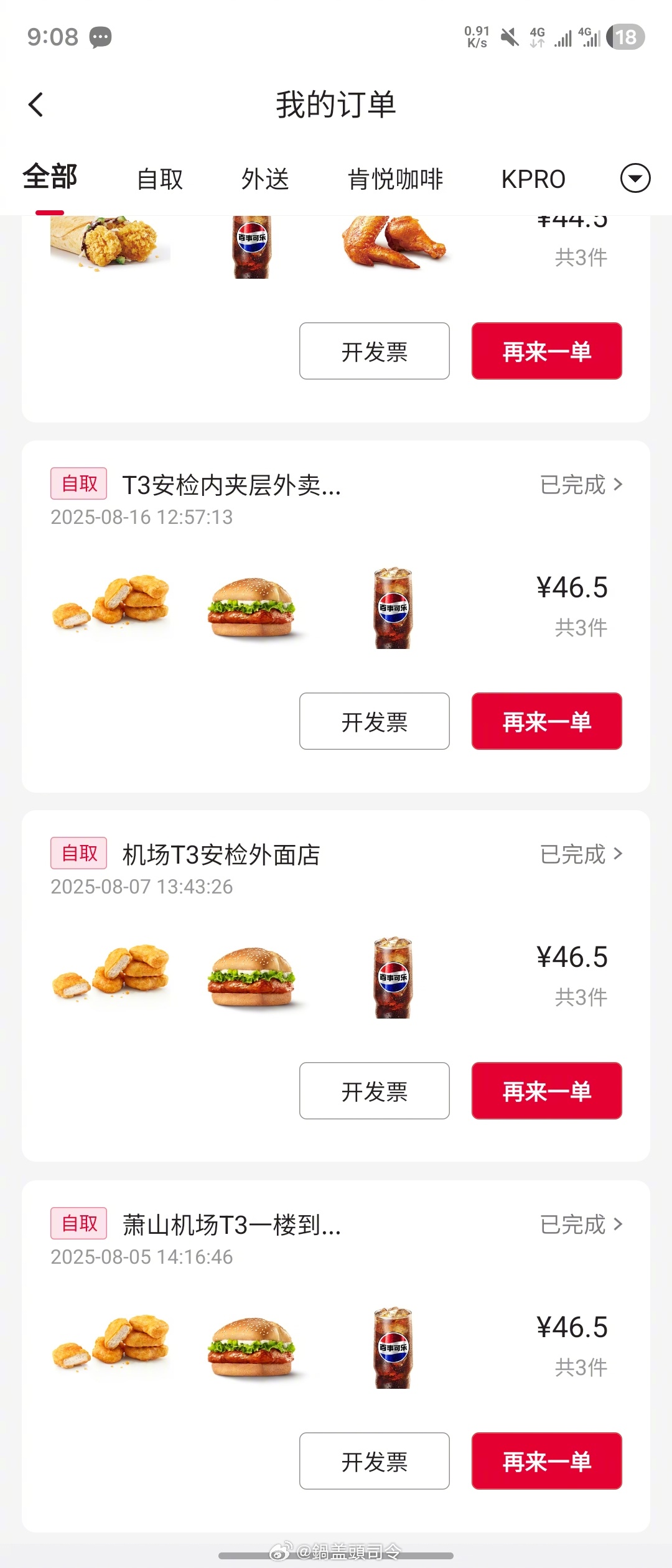Switch to the 自取 tab
672x1568 pixels.
click(160, 179)
